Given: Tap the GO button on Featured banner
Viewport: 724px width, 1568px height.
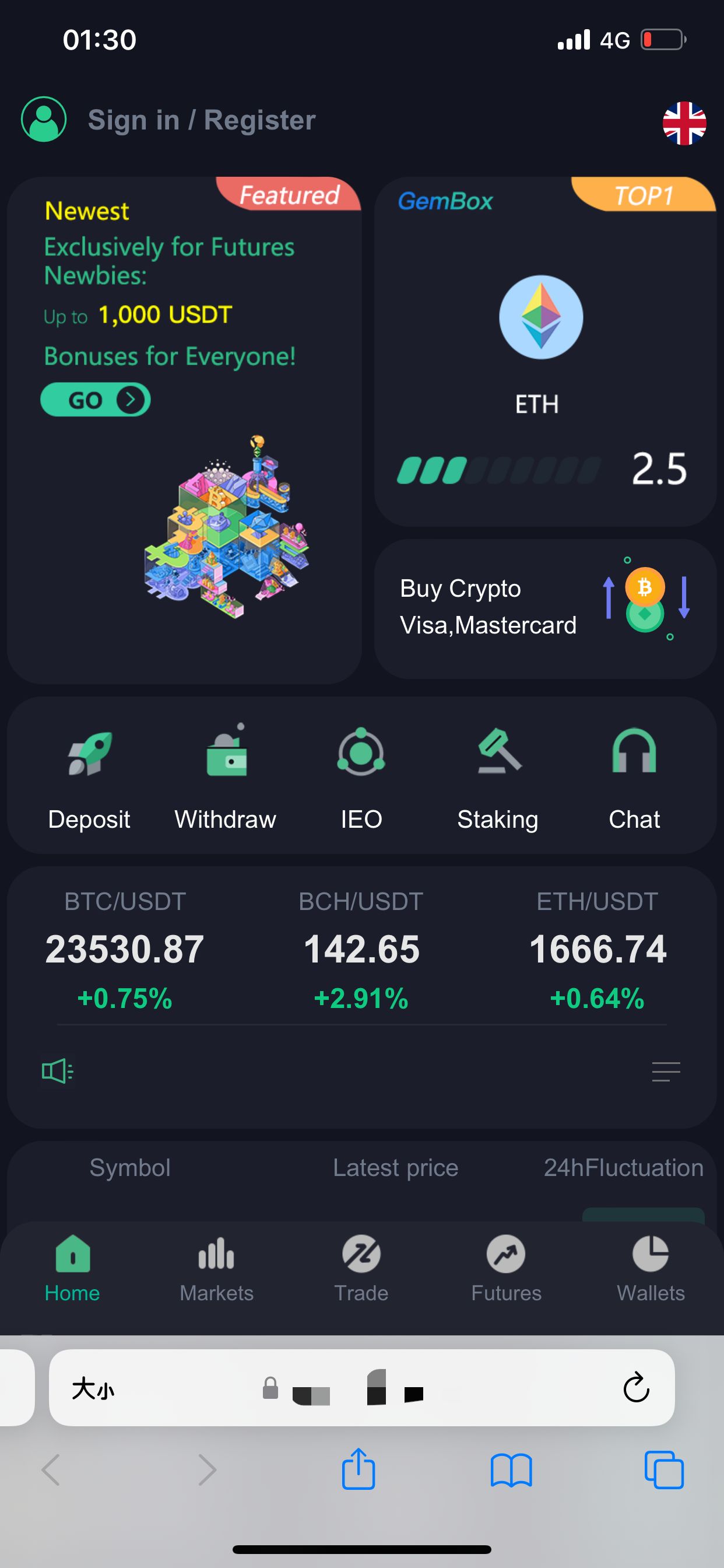Looking at the screenshot, I should tap(96, 400).
